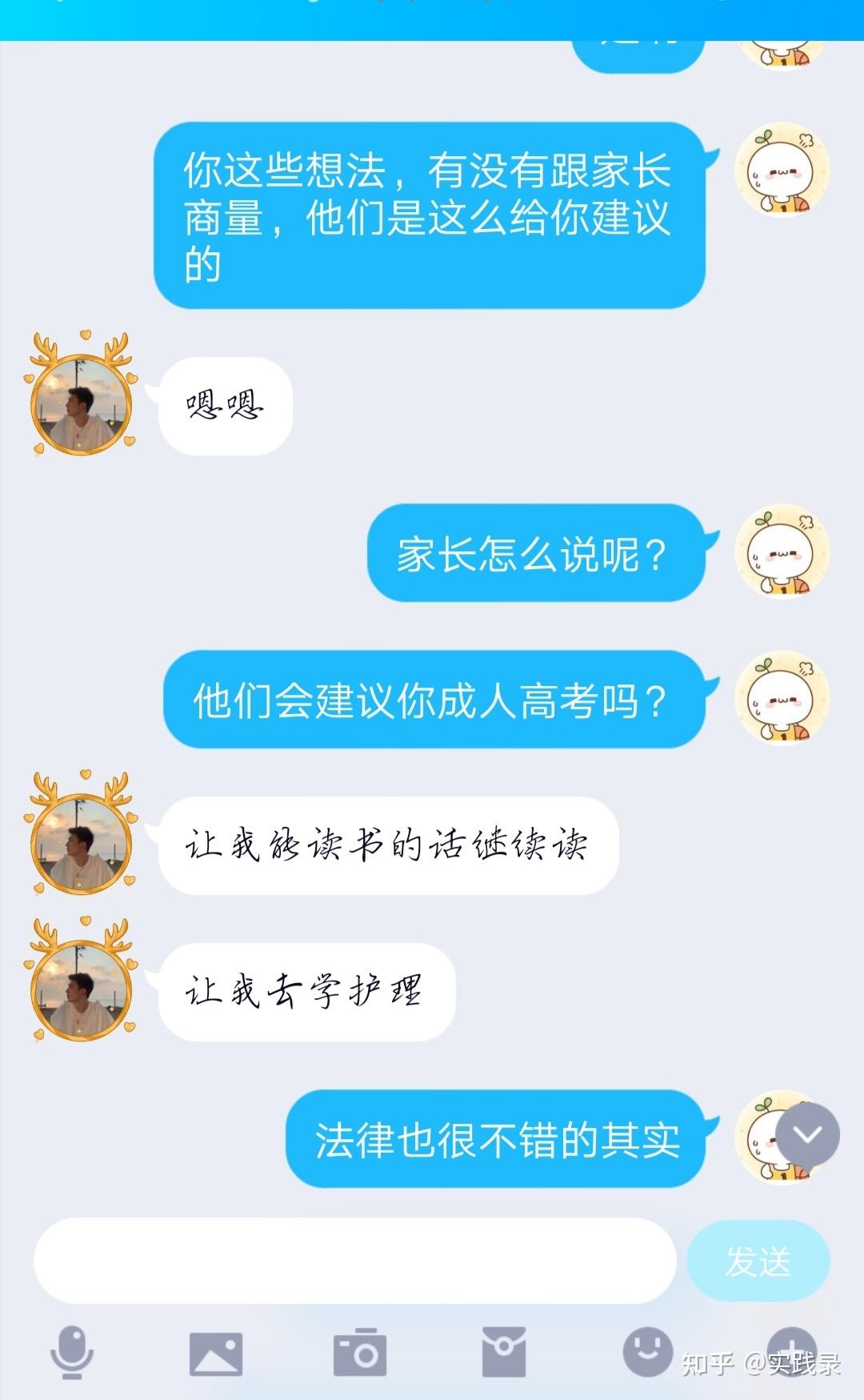Tap the message text input box
This screenshot has width=864, height=1400.
click(354, 1261)
